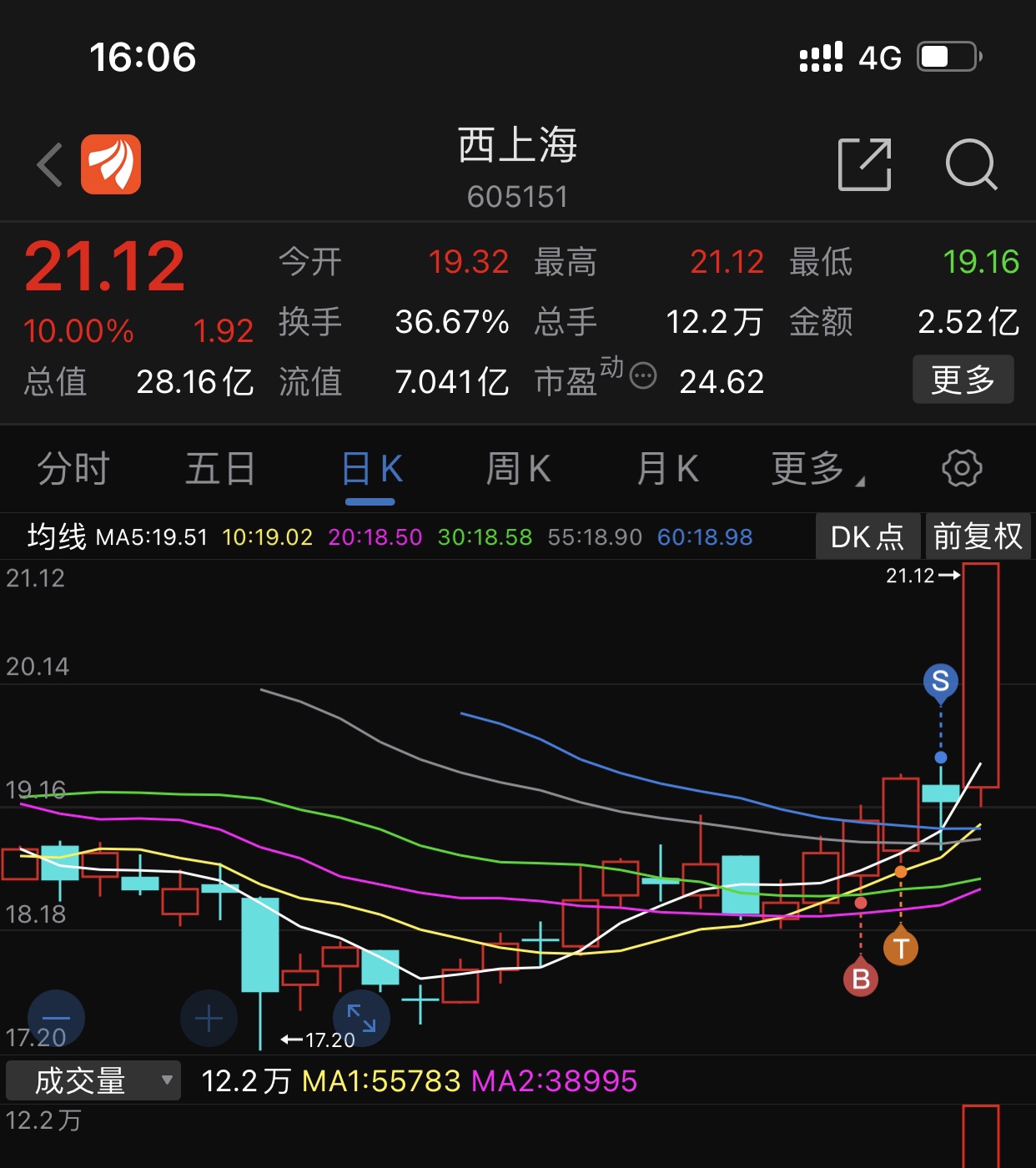Switch to the 分时 intraday tab
The width and height of the screenshot is (1036, 1168).
(x=72, y=469)
